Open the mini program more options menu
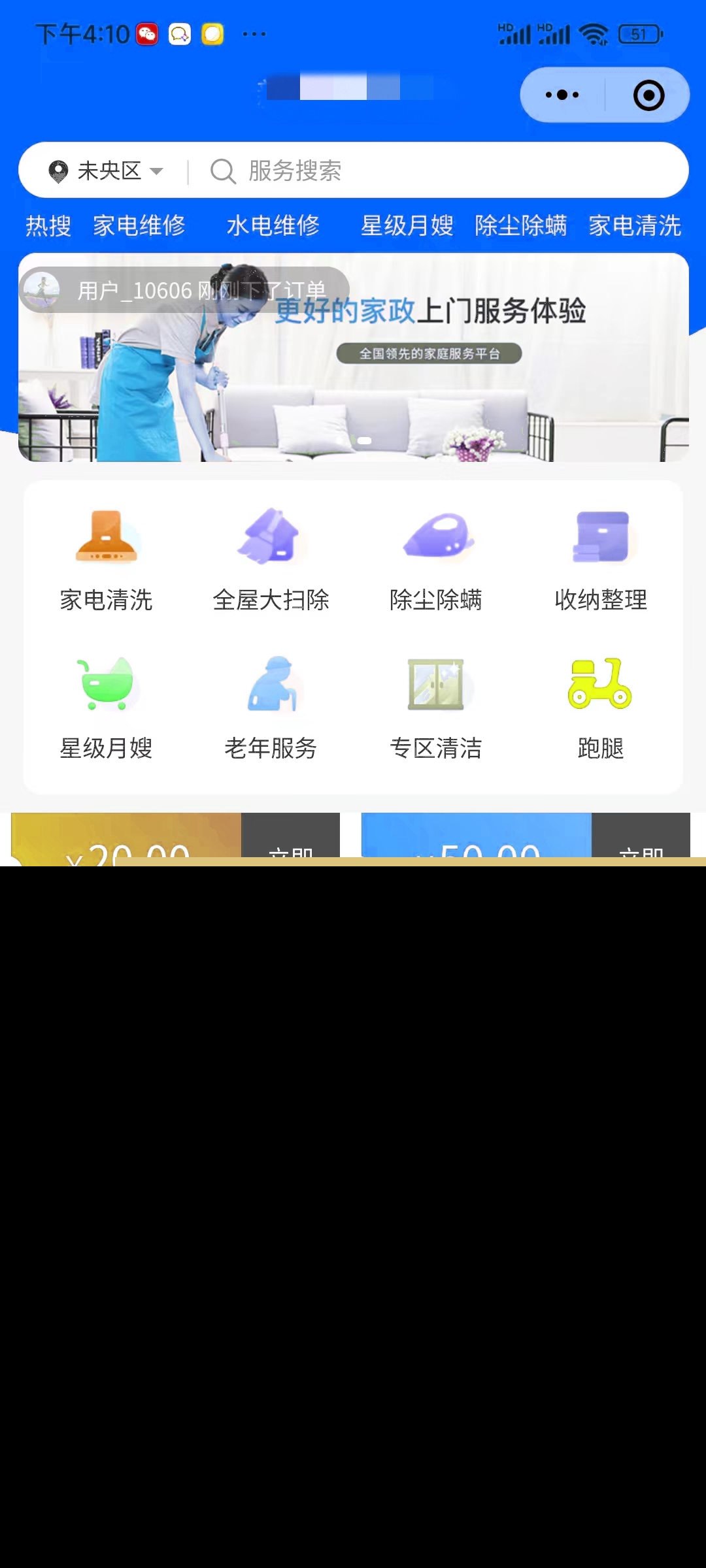Viewport: 706px width, 1568px height. [562, 95]
